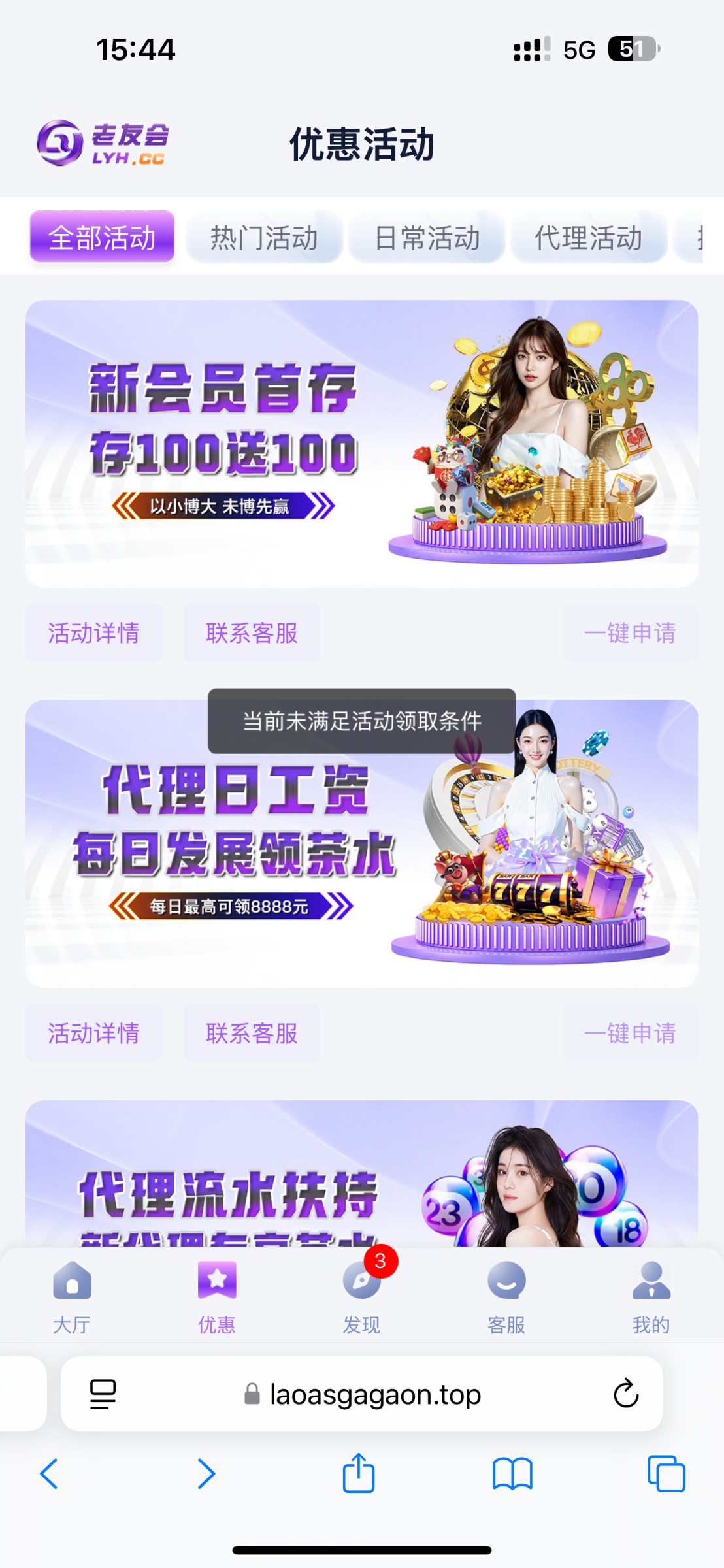Image resolution: width=724 pixels, height=1568 pixels.
Task: Tap 一键申请 for 新会员首存
Action: (x=629, y=633)
